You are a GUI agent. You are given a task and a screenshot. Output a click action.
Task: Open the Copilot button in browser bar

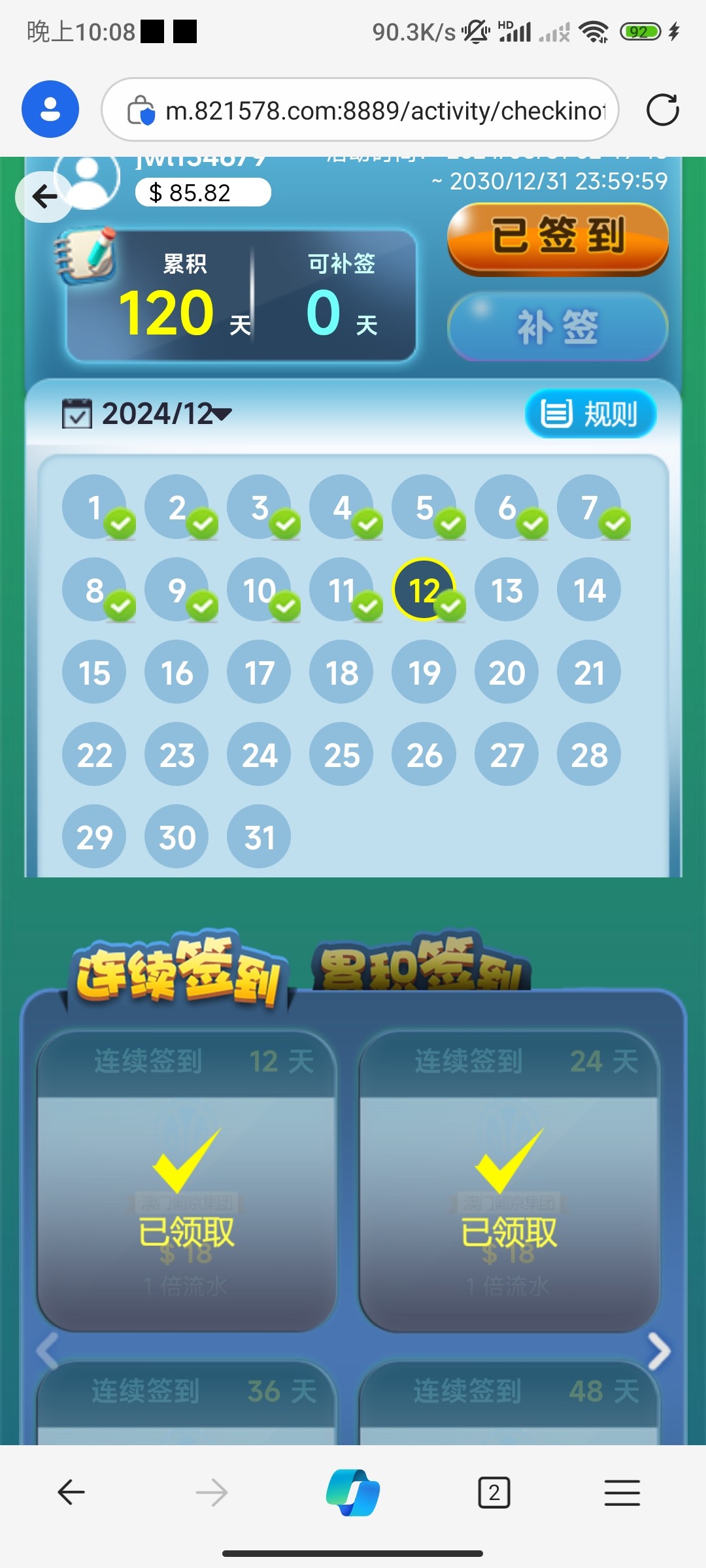pyautogui.click(x=353, y=1492)
